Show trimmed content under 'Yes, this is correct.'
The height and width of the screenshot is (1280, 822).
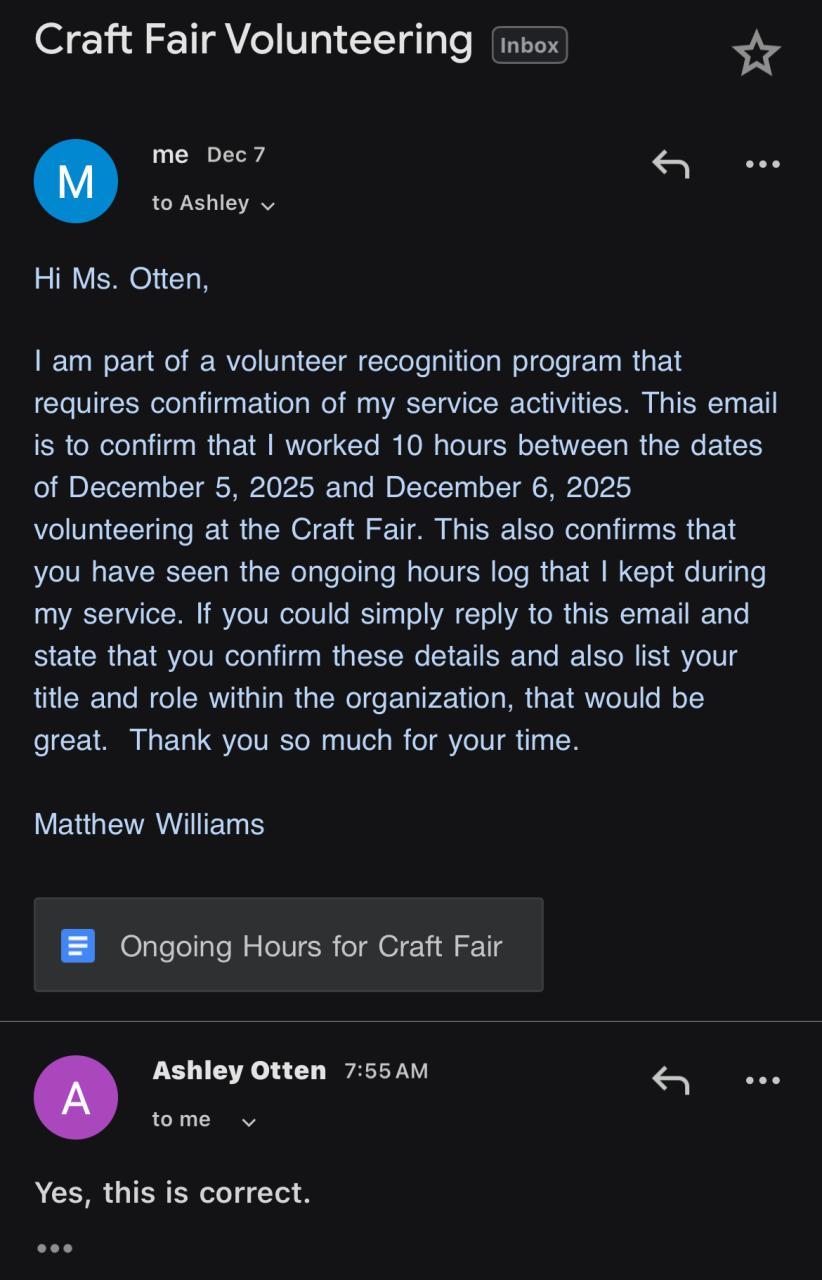[54, 1248]
